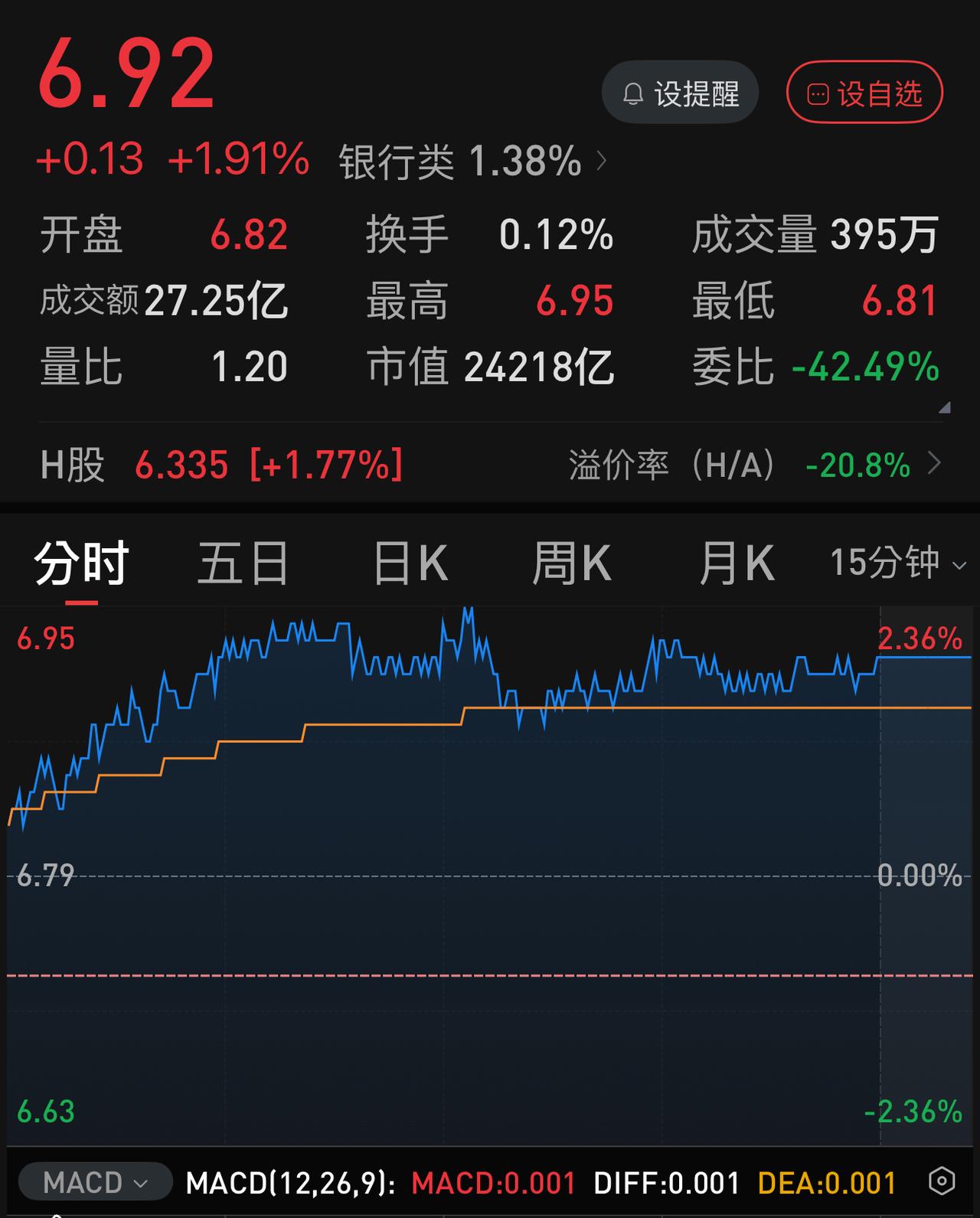Change the MACD indicator dropdown
The width and height of the screenshot is (980, 1218).
[x=95, y=1181]
